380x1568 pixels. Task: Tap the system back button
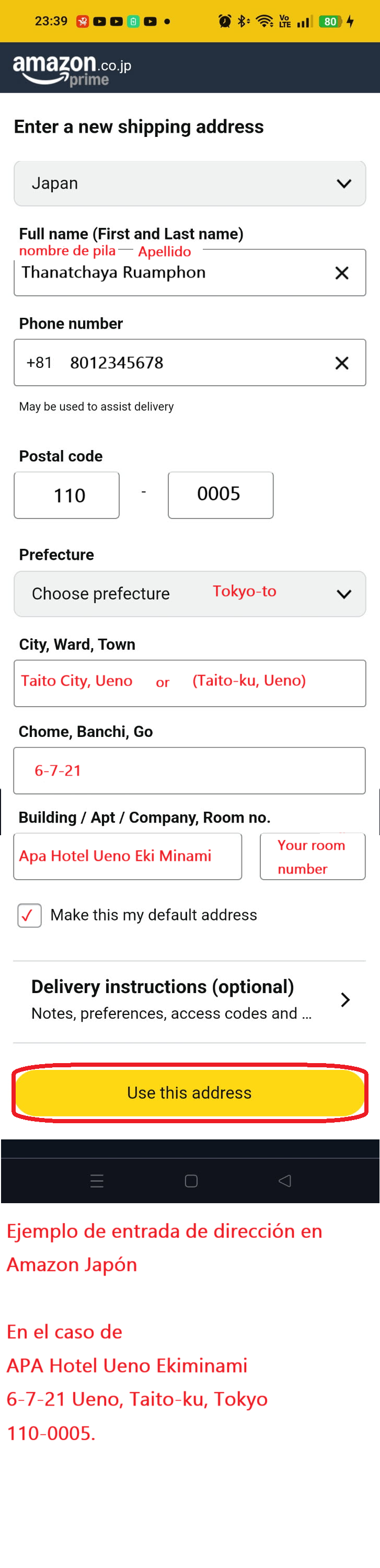[x=284, y=1181]
